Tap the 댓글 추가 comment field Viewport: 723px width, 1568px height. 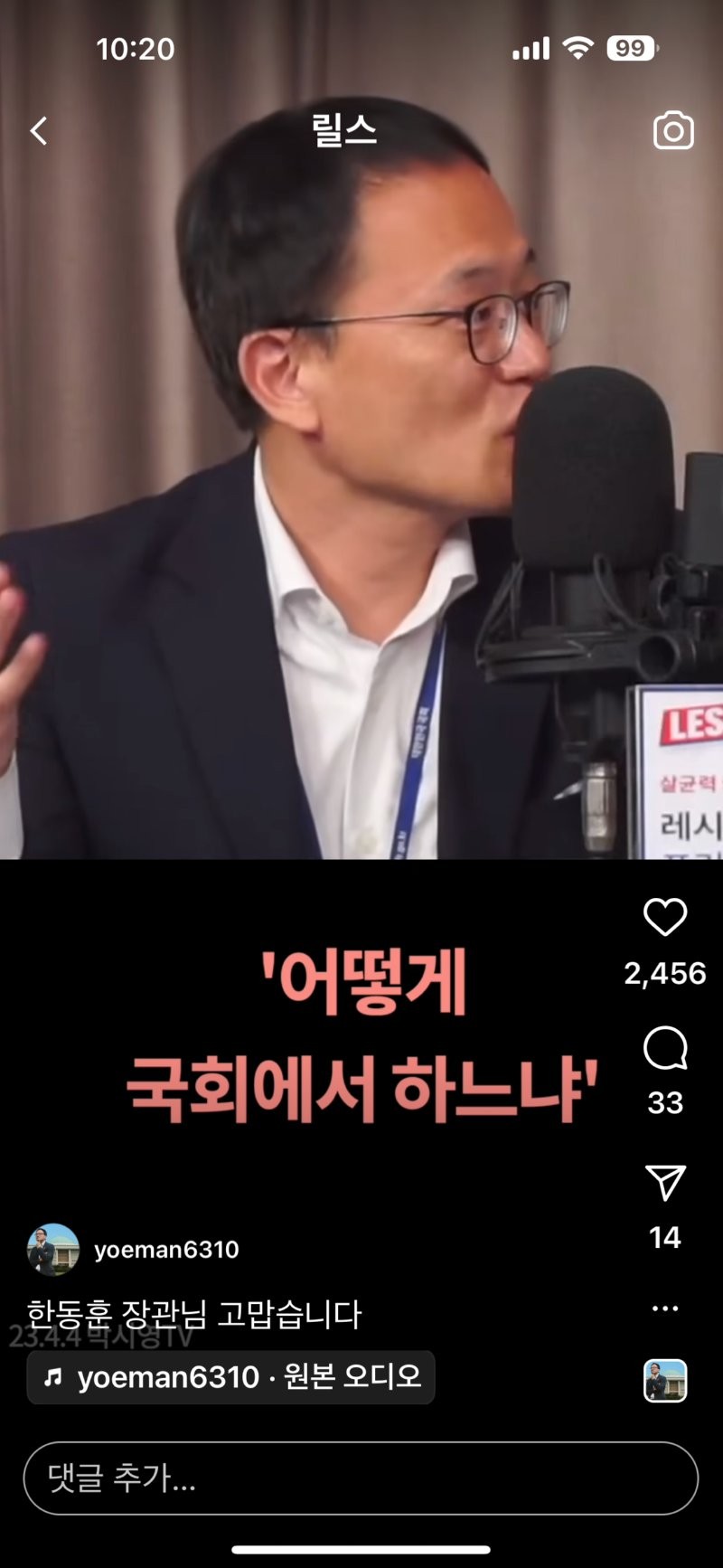[x=361, y=1478]
